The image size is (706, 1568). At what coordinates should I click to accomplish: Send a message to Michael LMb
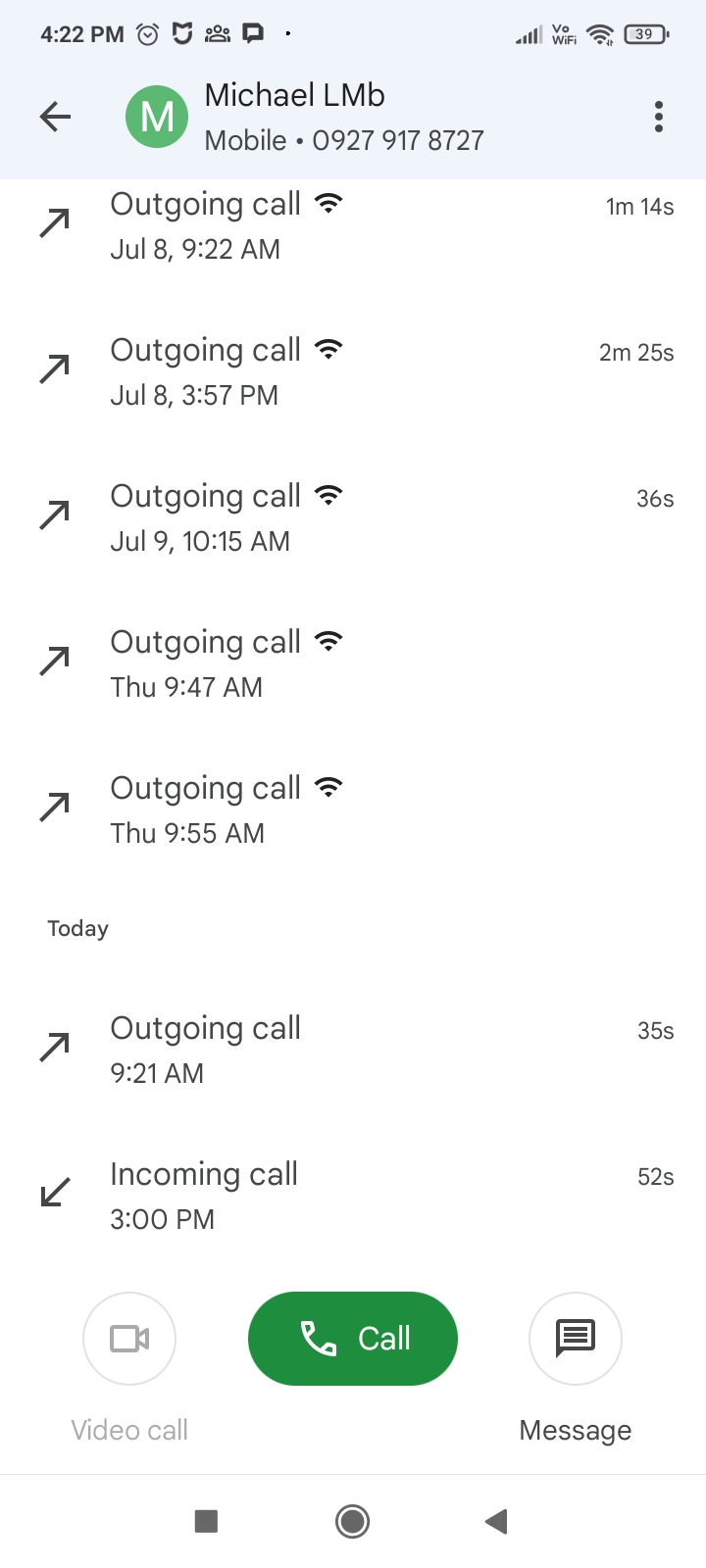pos(576,1339)
